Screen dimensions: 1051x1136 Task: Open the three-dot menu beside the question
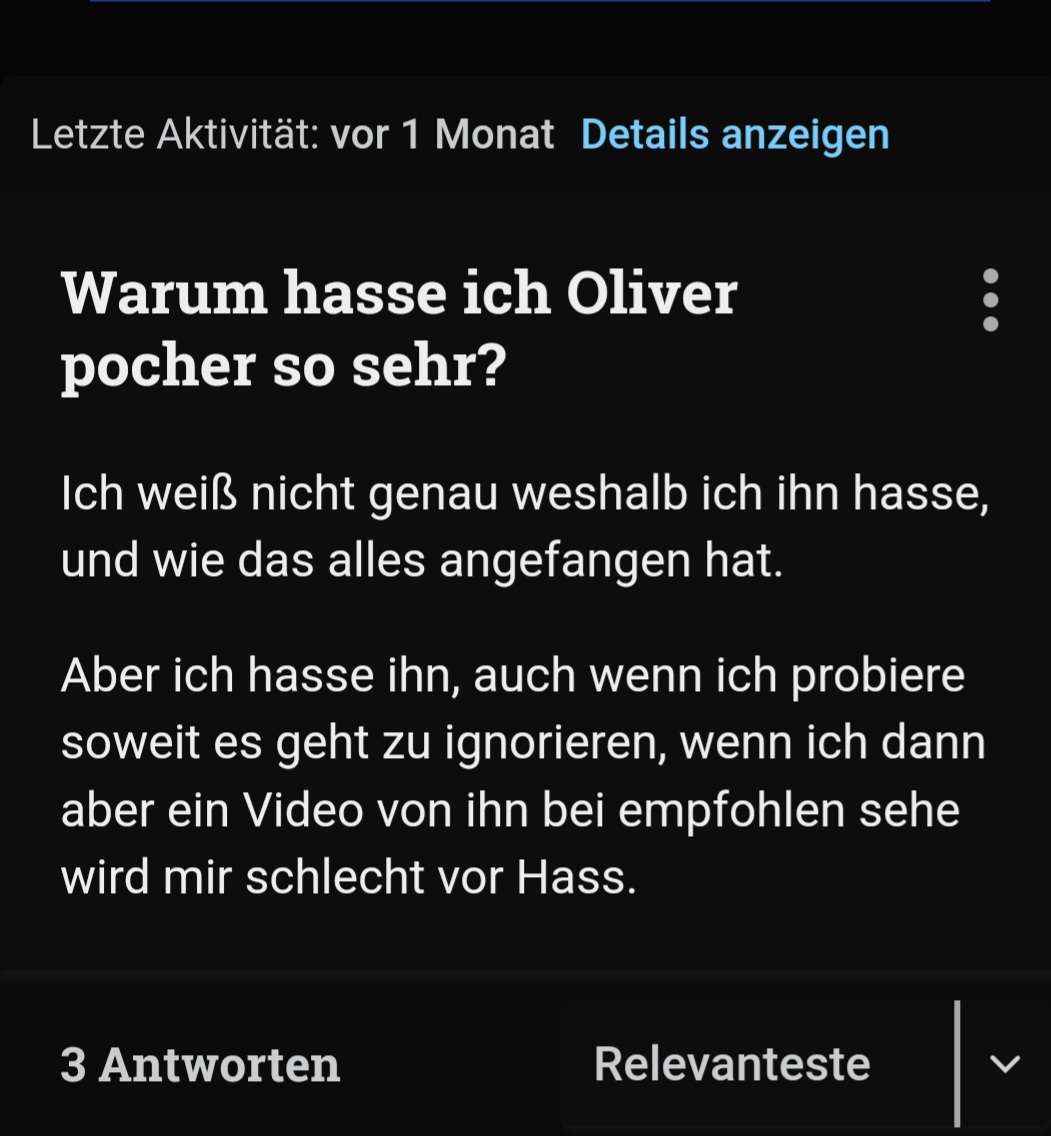[990, 300]
